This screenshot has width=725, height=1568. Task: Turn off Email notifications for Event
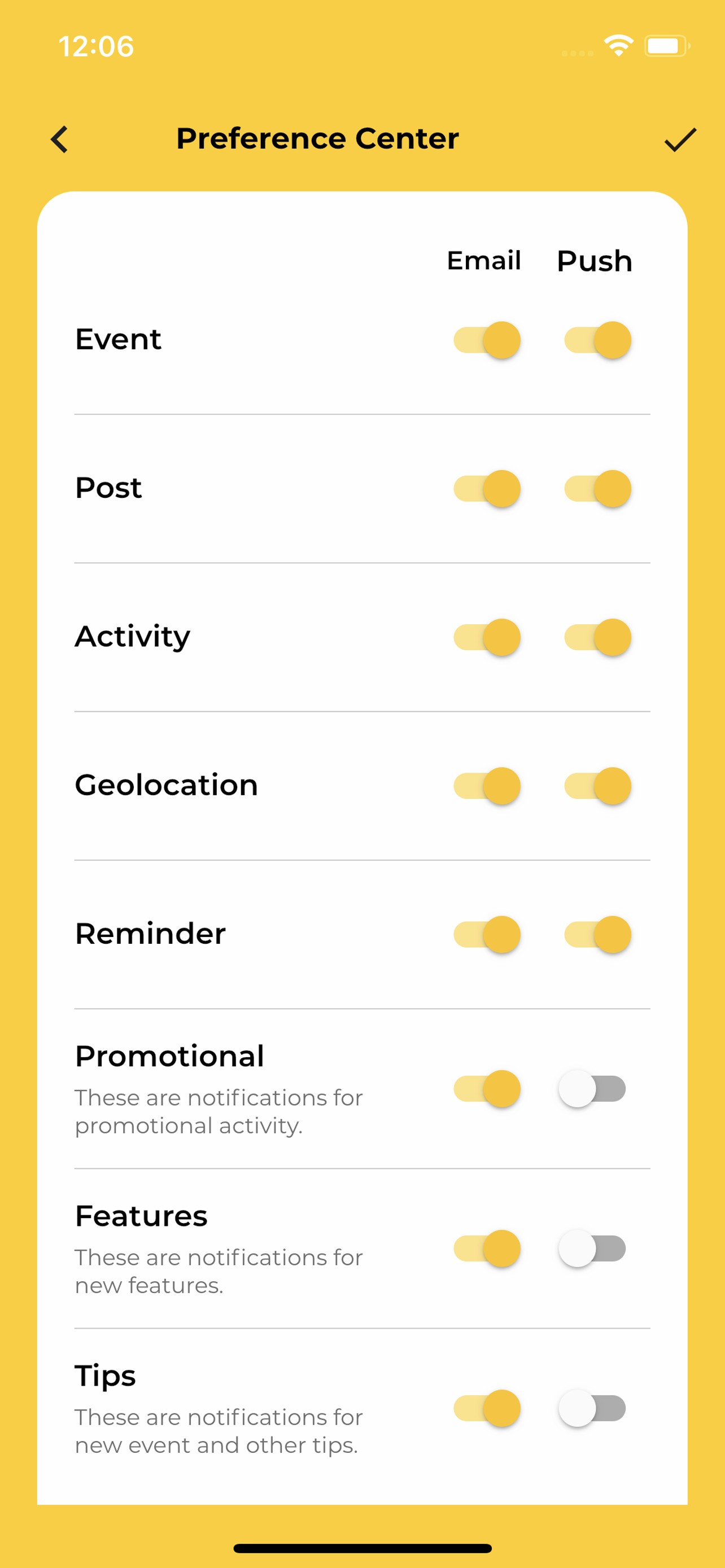coord(487,340)
